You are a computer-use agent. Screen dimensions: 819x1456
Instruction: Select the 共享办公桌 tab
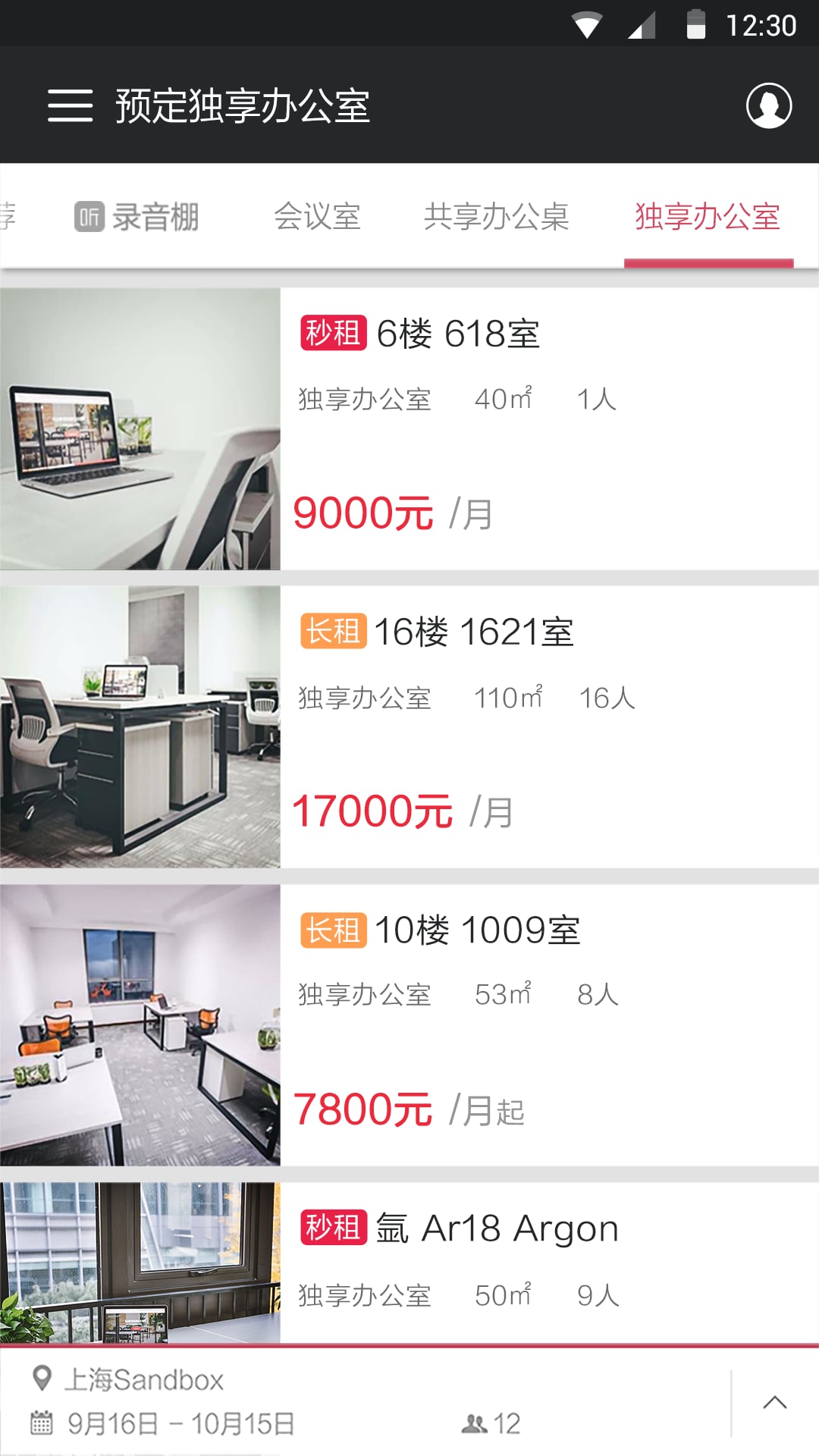click(496, 217)
